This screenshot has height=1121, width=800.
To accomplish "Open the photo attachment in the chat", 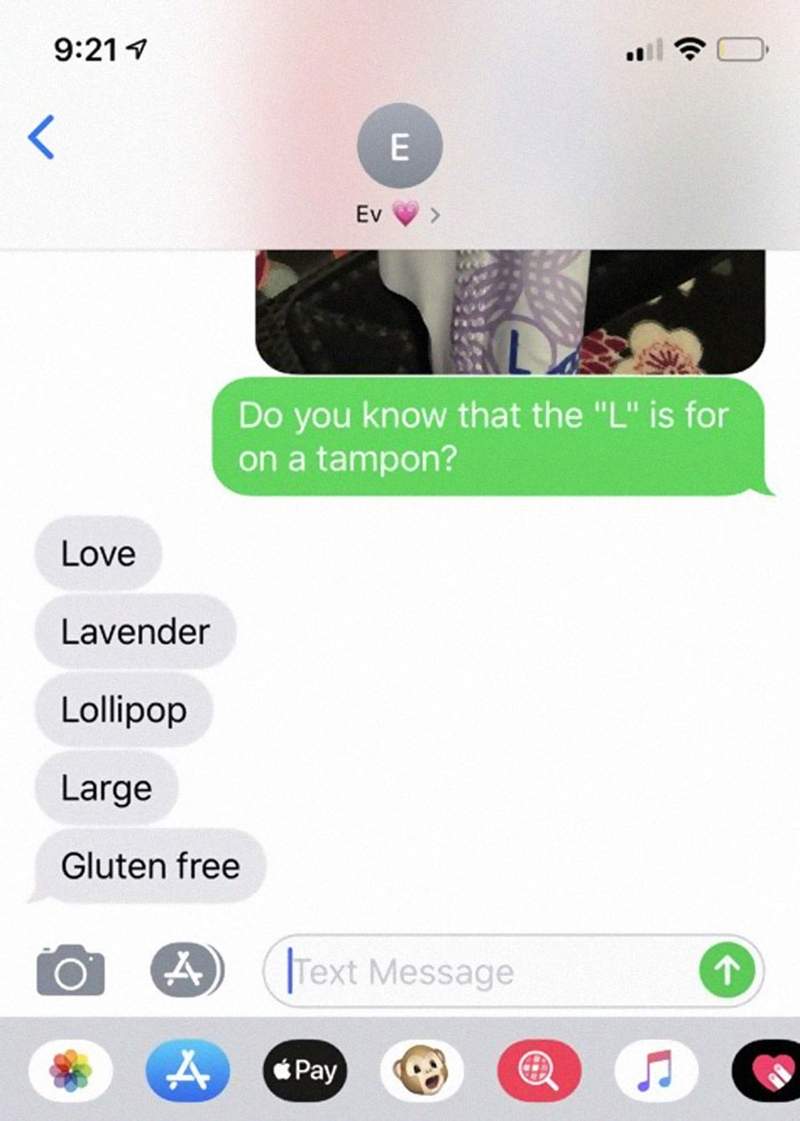I will pyautogui.click(x=510, y=310).
